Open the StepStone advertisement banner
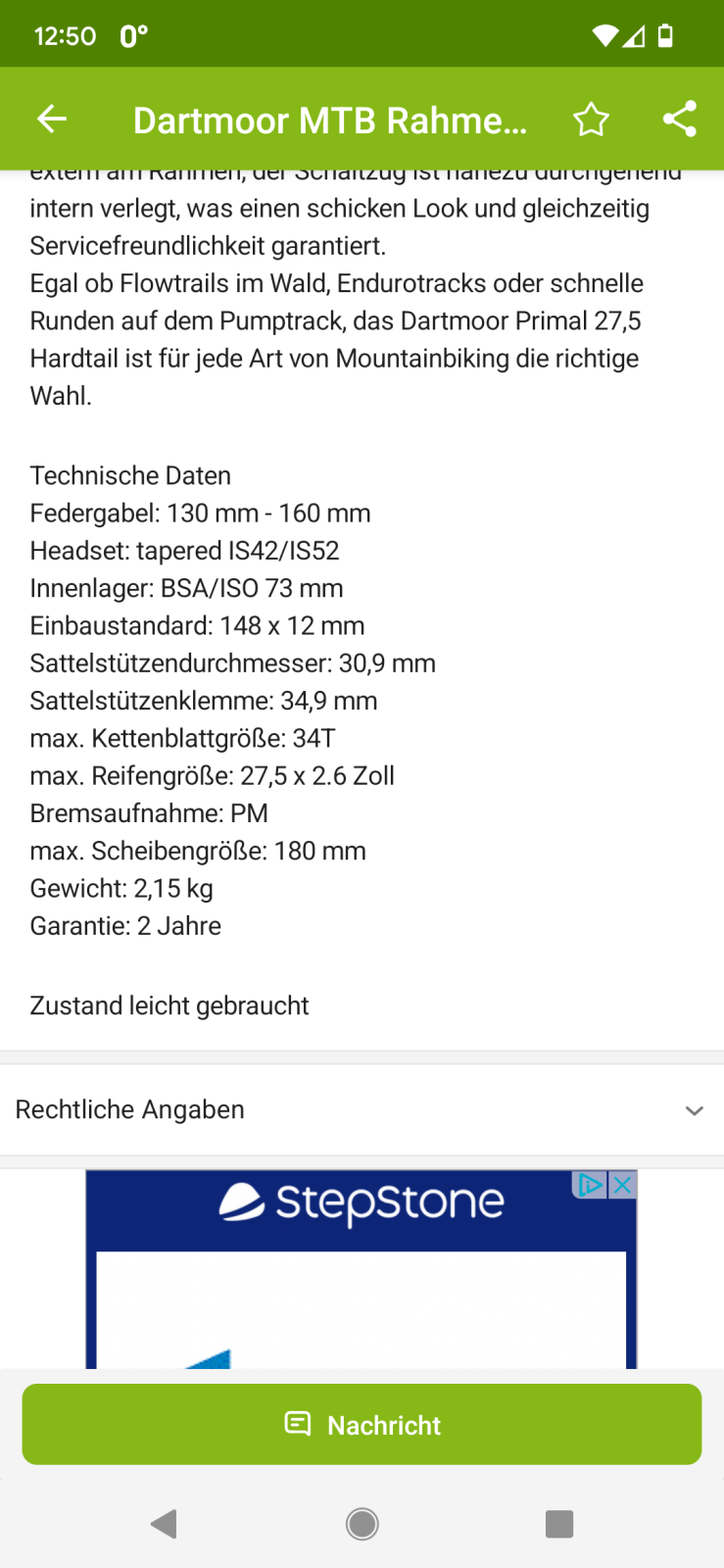This screenshot has height=1568, width=724. [x=361, y=1274]
